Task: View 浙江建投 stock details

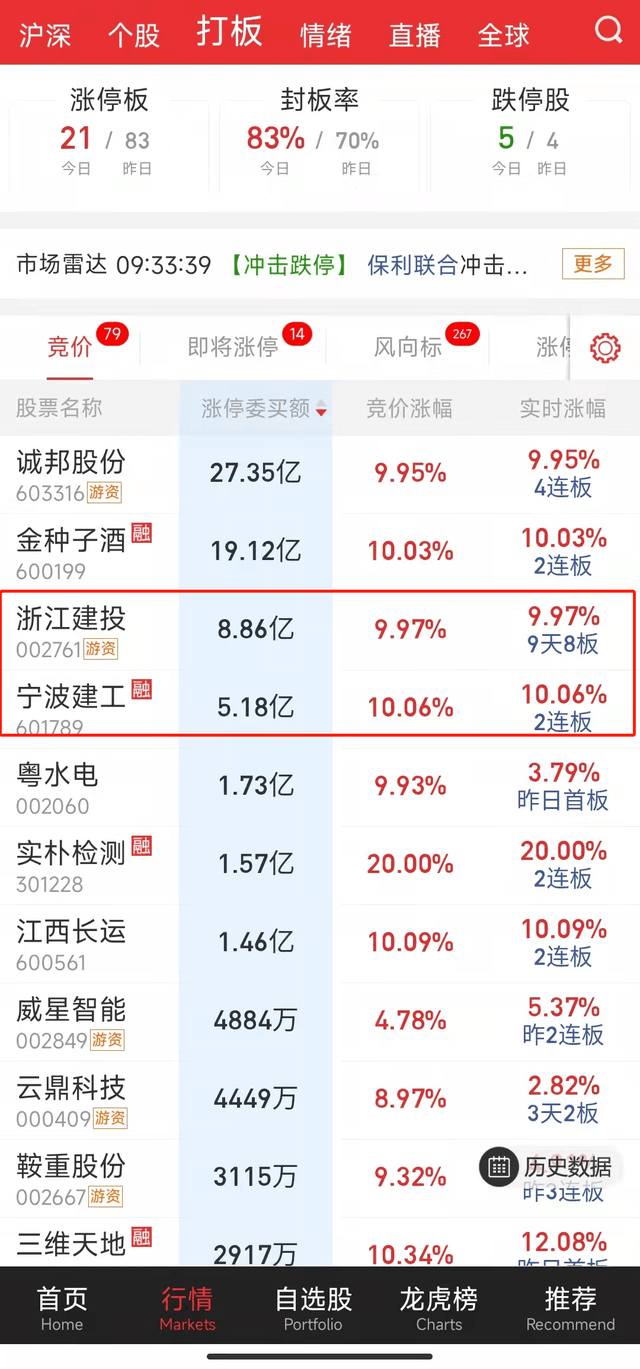Action: (320, 630)
